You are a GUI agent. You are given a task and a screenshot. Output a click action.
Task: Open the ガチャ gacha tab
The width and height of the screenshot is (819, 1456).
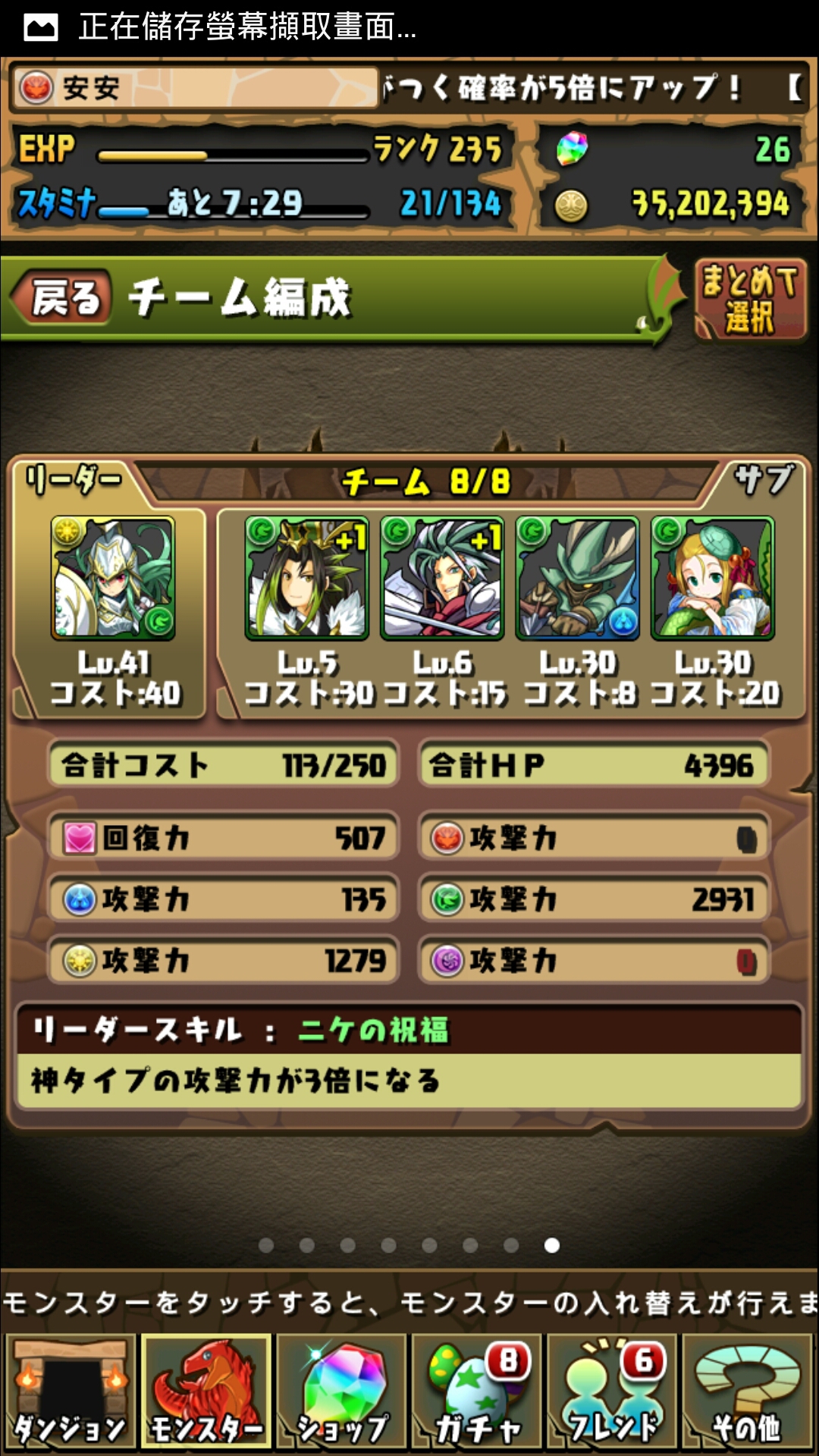pos(477,1392)
